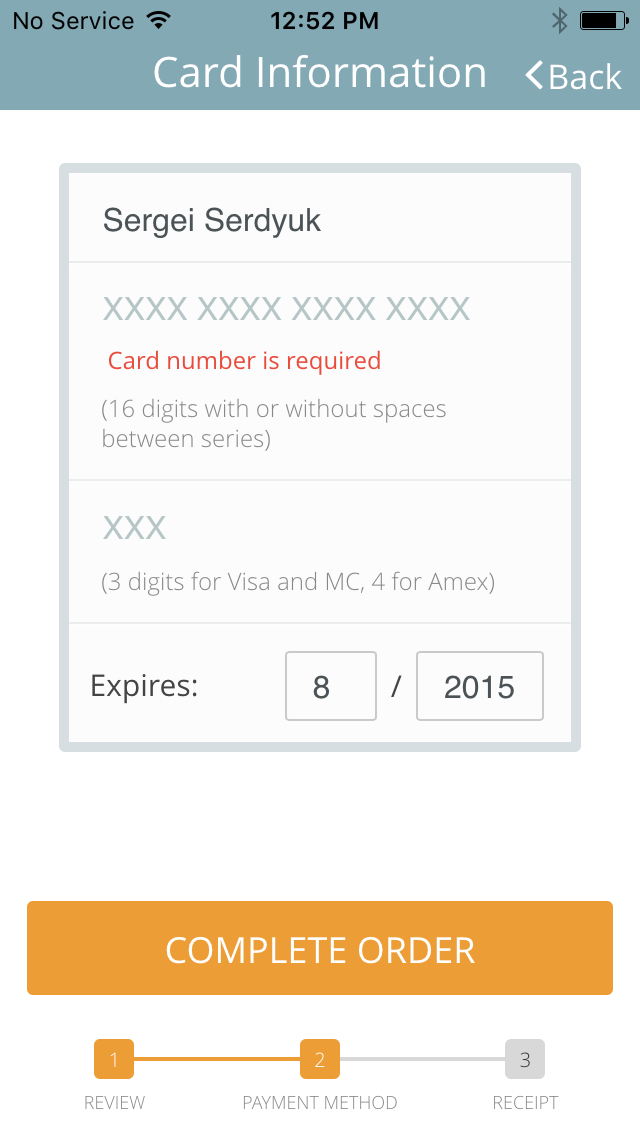Complete the order
Image resolution: width=640 pixels, height=1136 pixels.
tap(320, 948)
